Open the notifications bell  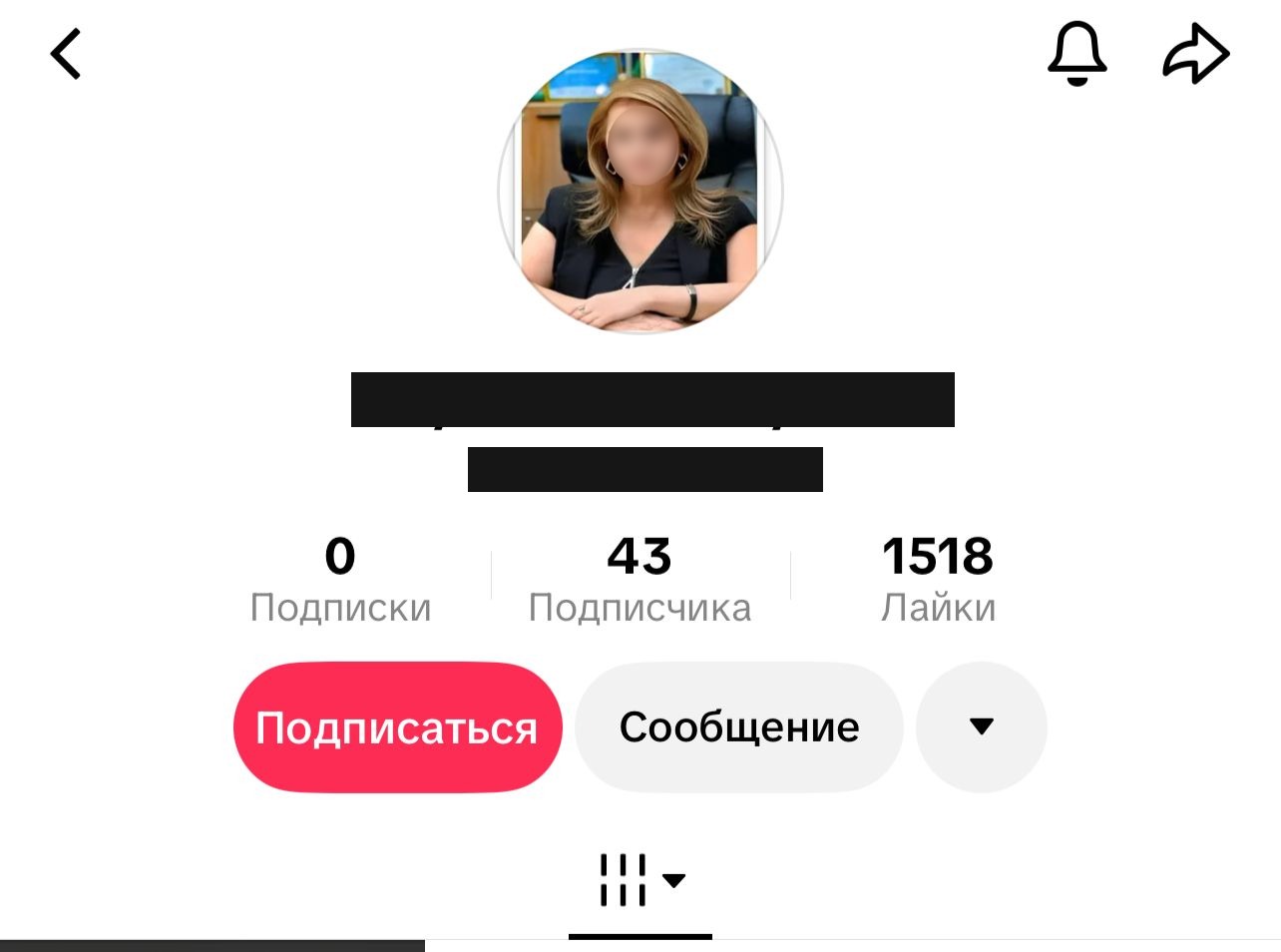point(1076,54)
